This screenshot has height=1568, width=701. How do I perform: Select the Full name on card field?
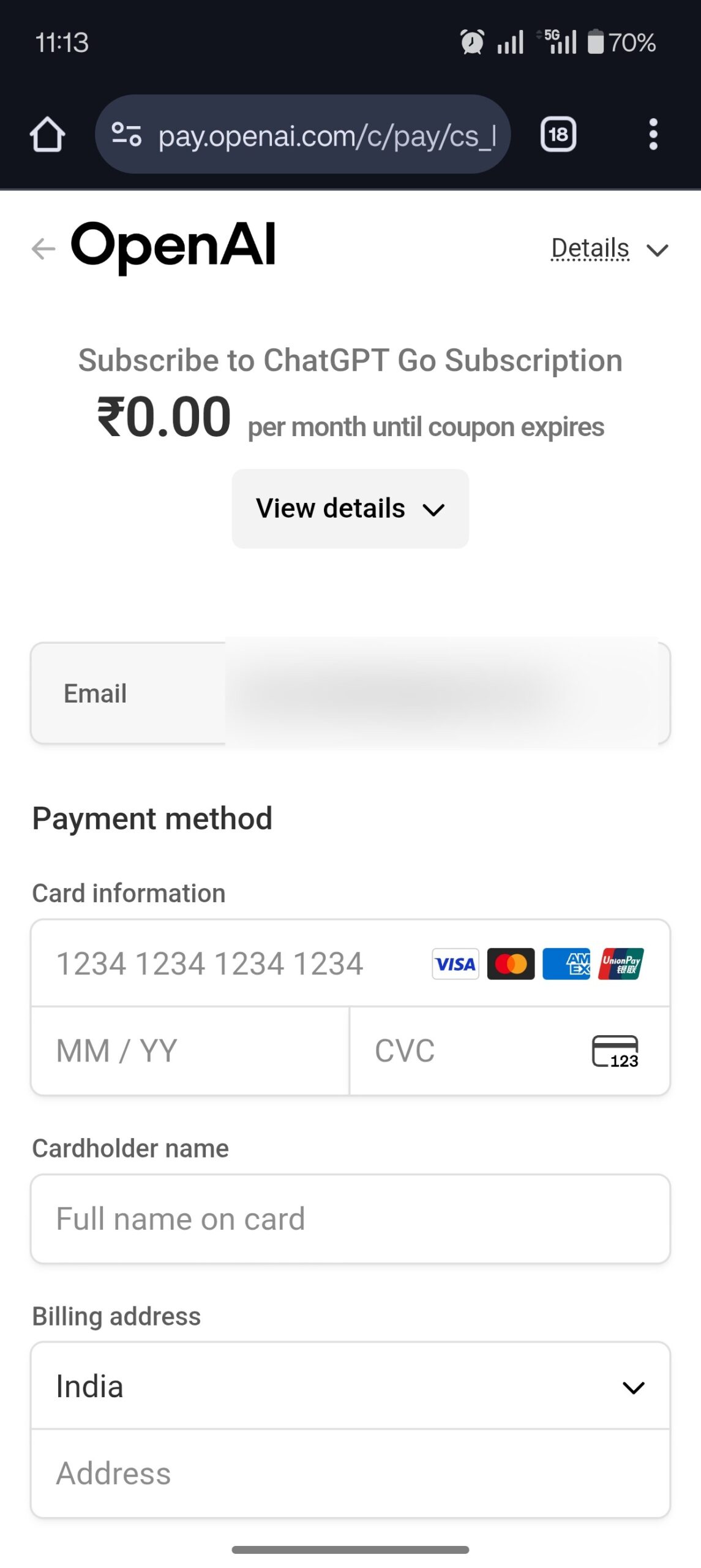[350, 1218]
